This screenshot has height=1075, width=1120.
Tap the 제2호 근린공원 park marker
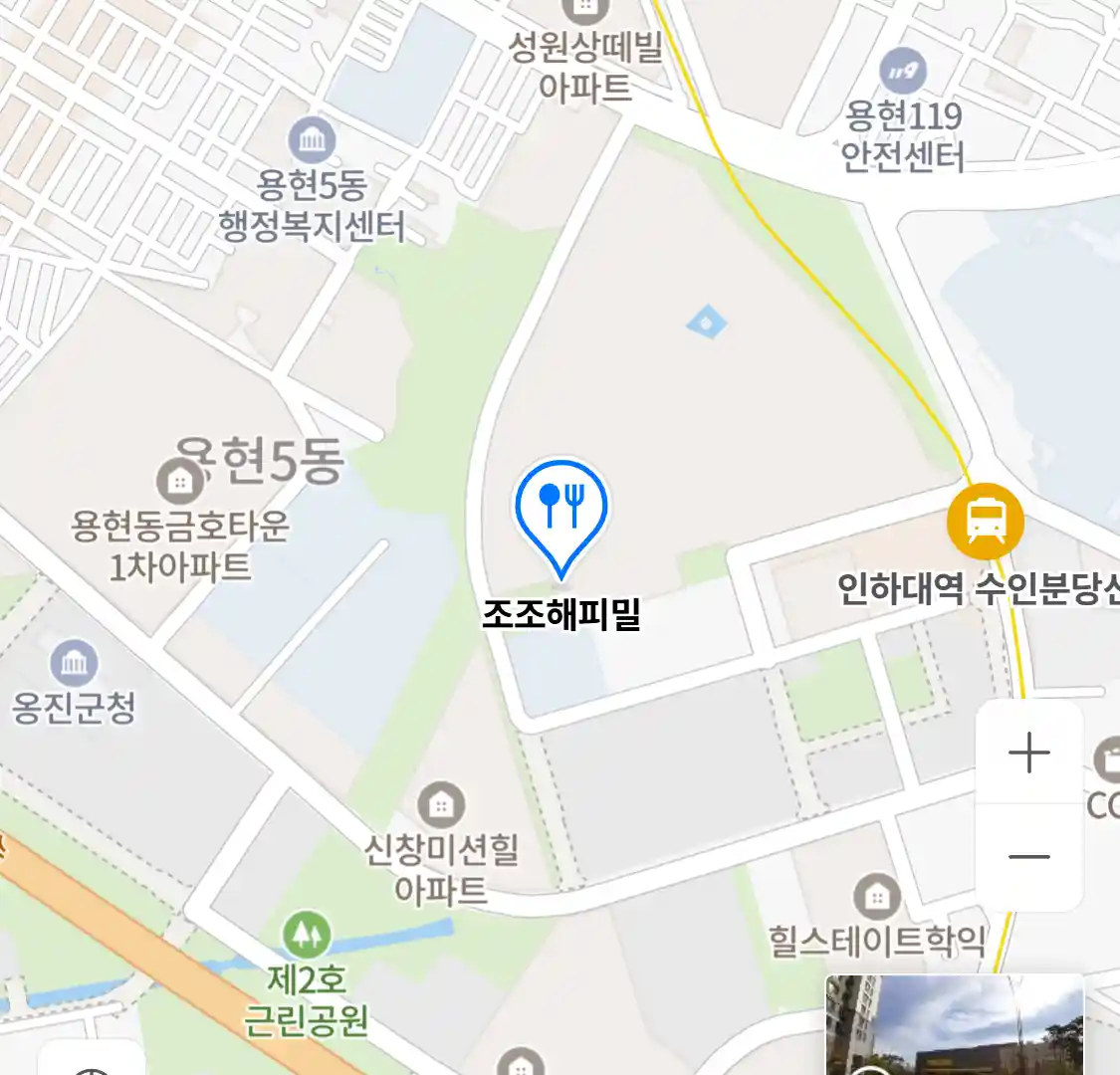point(306,936)
